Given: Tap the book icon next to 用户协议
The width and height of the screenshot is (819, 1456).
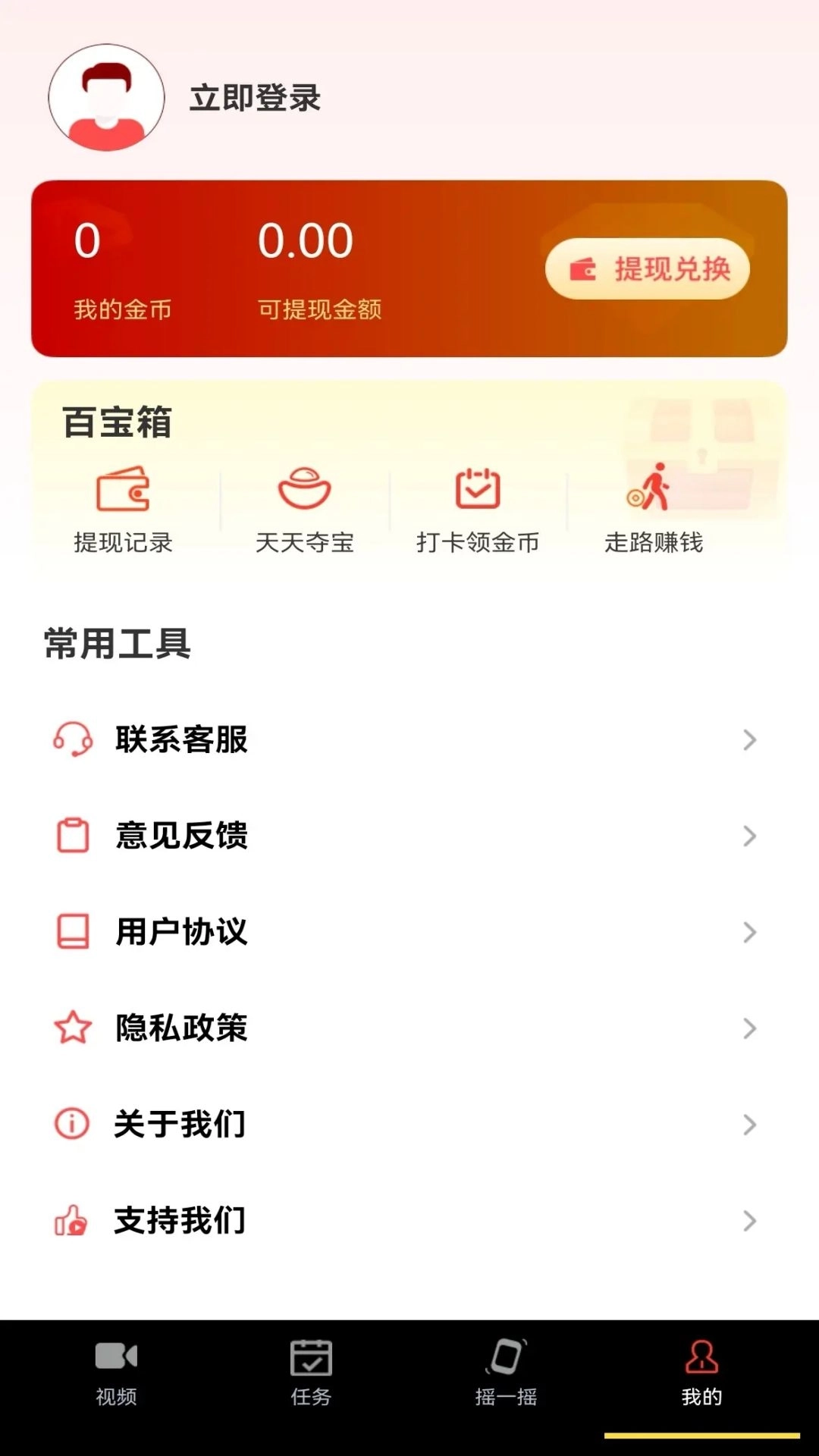Looking at the screenshot, I should coord(72,933).
